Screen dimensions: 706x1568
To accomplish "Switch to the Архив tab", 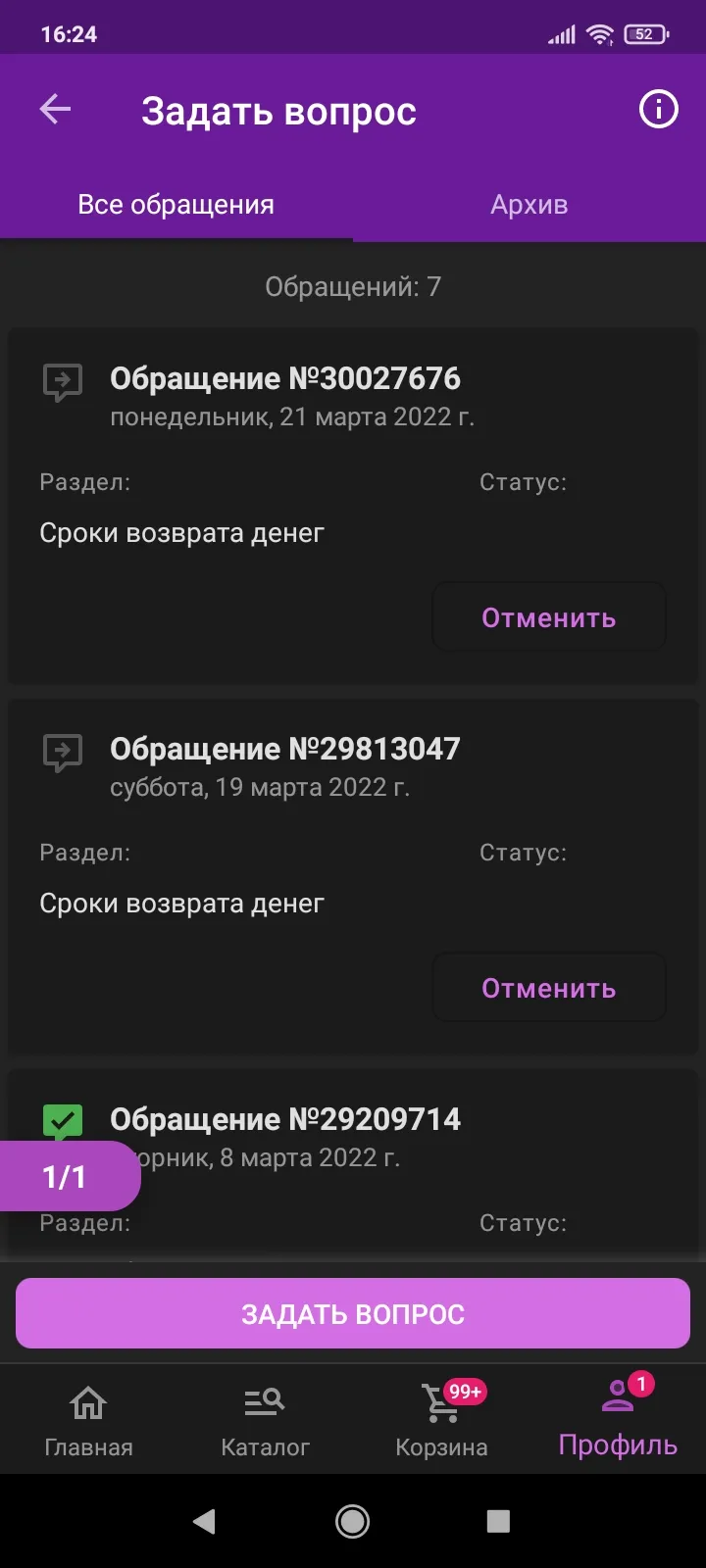I will pyautogui.click(x=529, y=205).
